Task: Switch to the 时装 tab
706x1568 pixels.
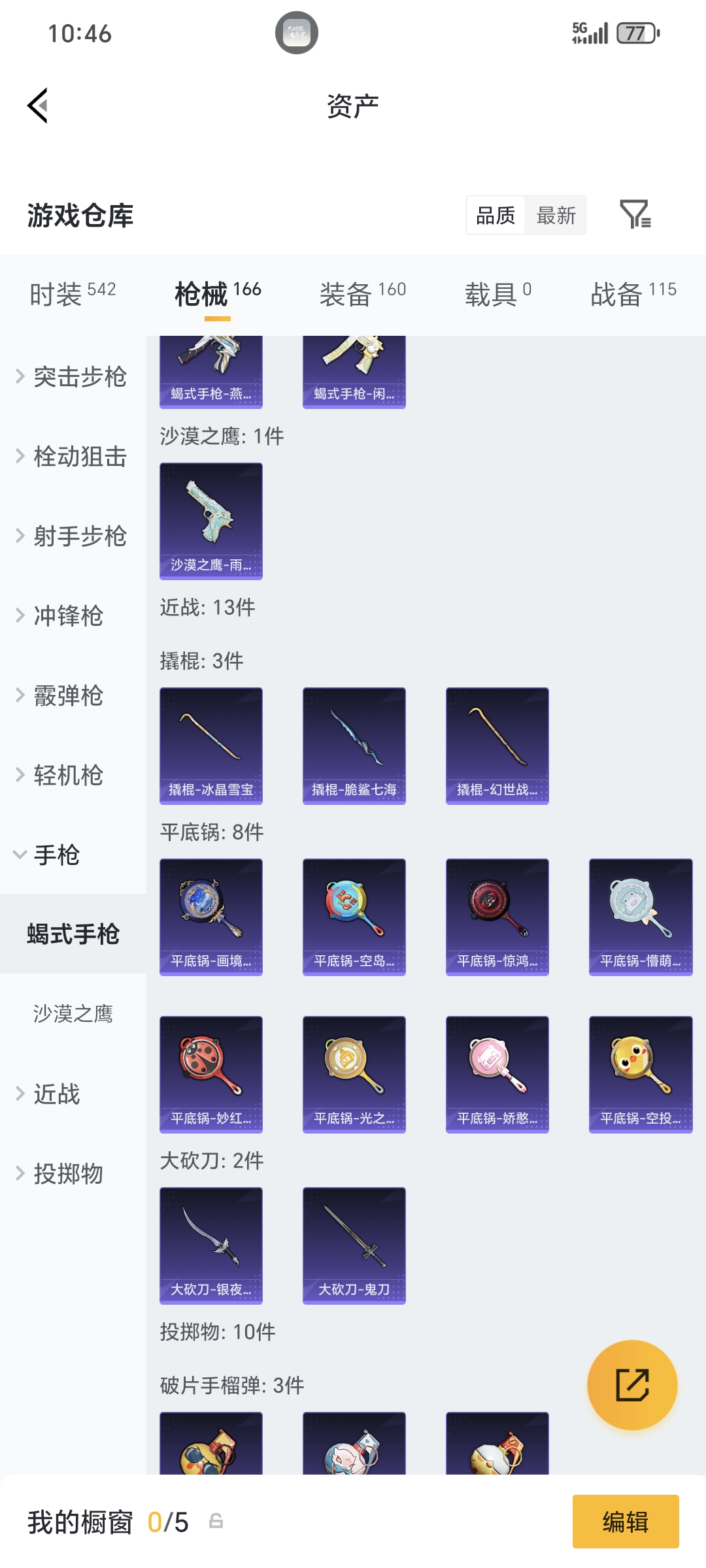Action: 73,294
